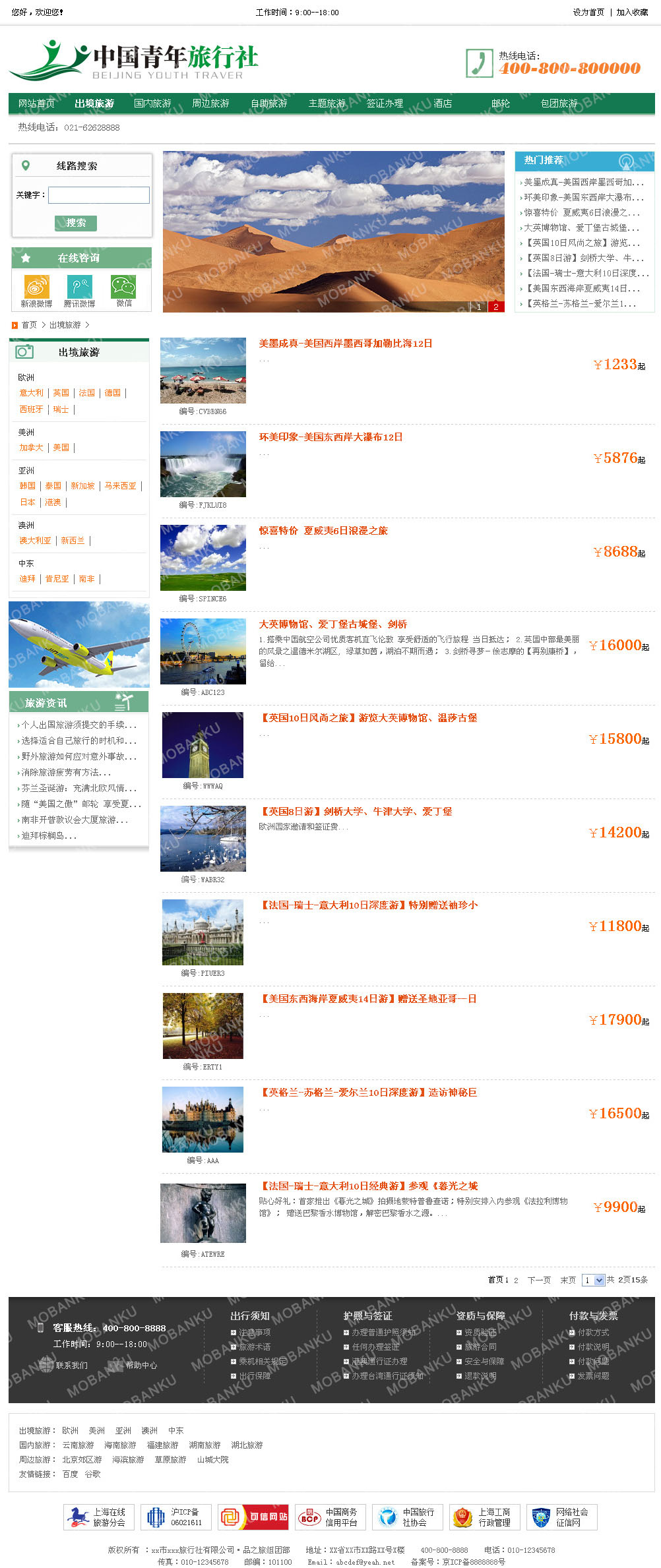Open 帮助中心 in the footer

pos(141,1366)
